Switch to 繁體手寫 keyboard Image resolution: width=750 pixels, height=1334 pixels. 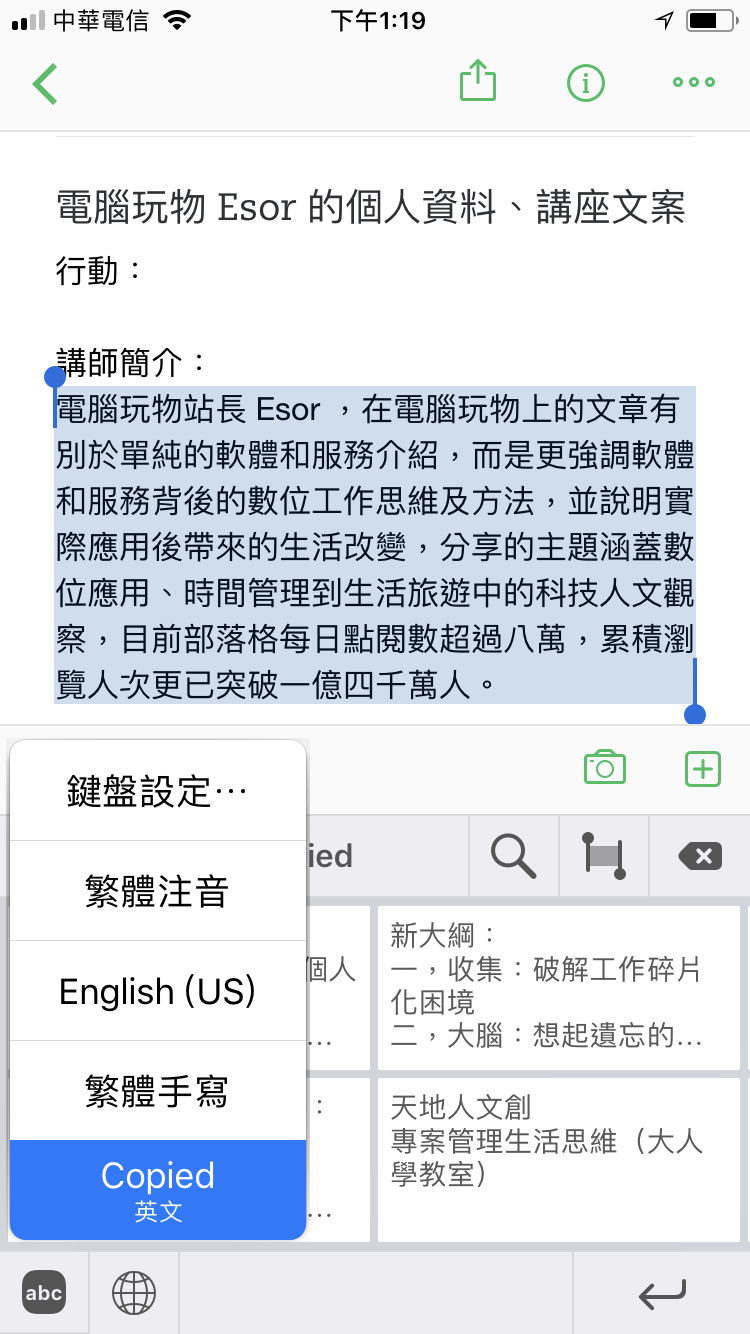tap(157, 1091)
